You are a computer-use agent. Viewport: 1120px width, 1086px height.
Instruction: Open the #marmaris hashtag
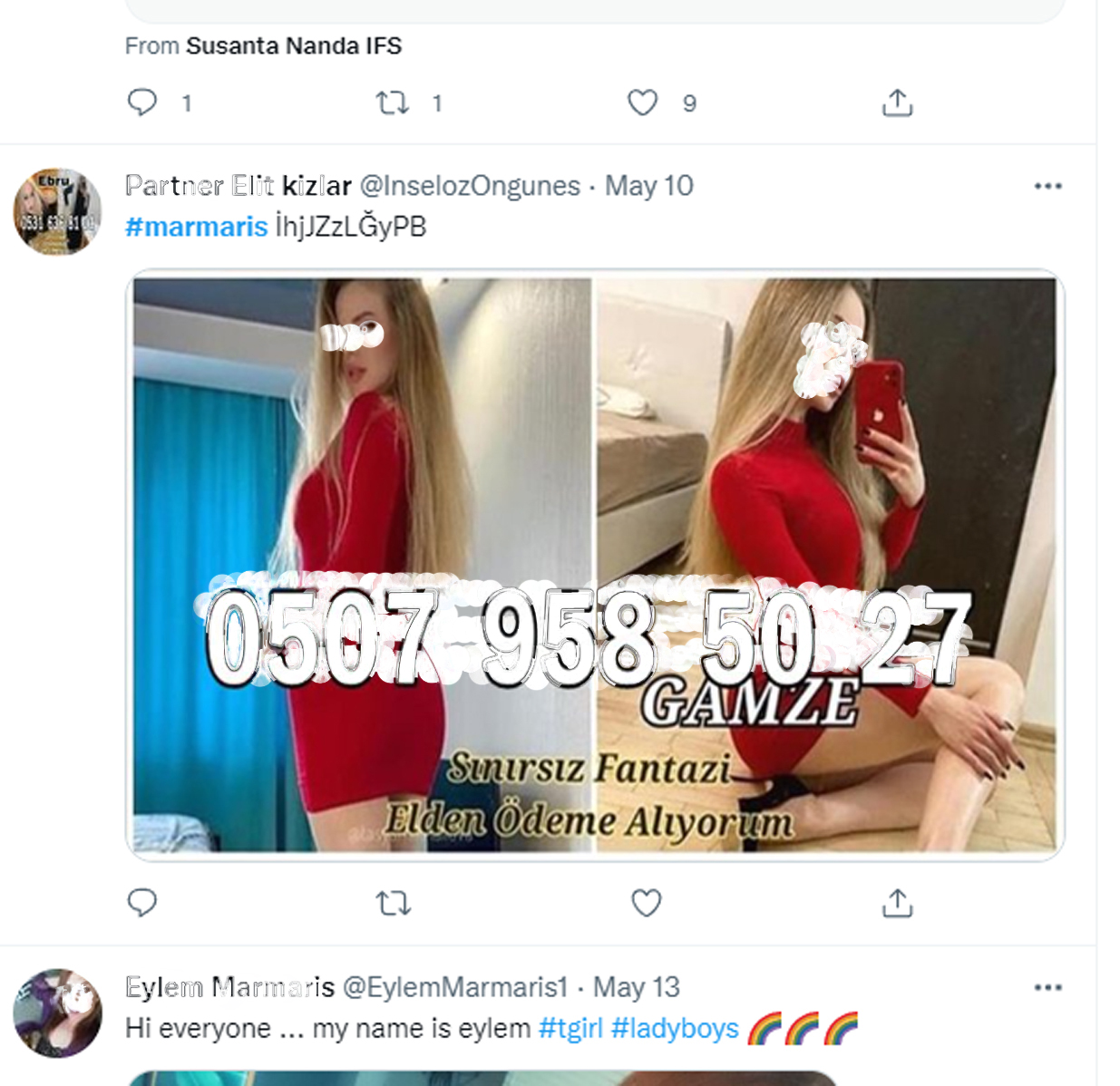196,226
